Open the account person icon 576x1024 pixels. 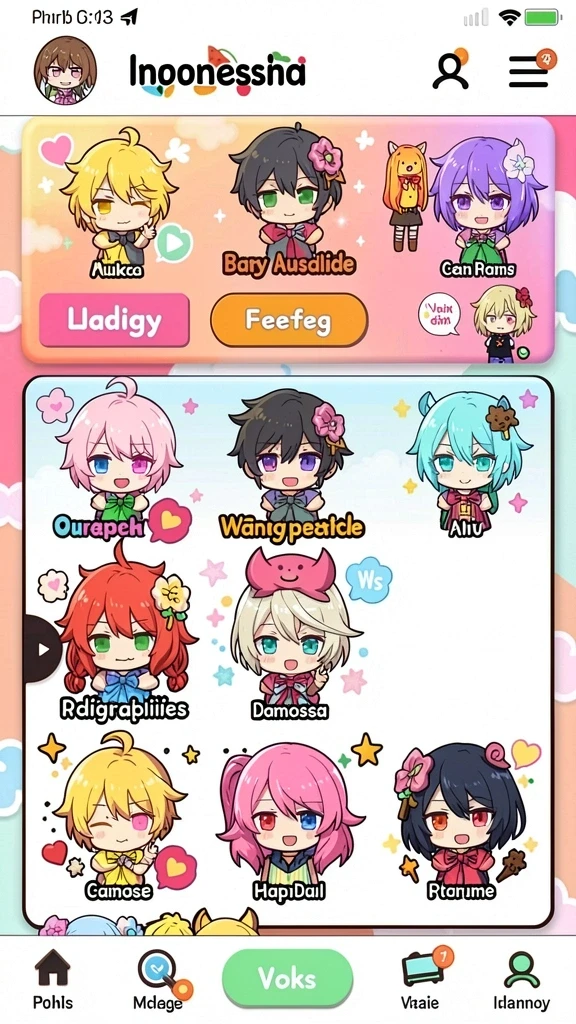pyautogui.click(x=450, y=70)
